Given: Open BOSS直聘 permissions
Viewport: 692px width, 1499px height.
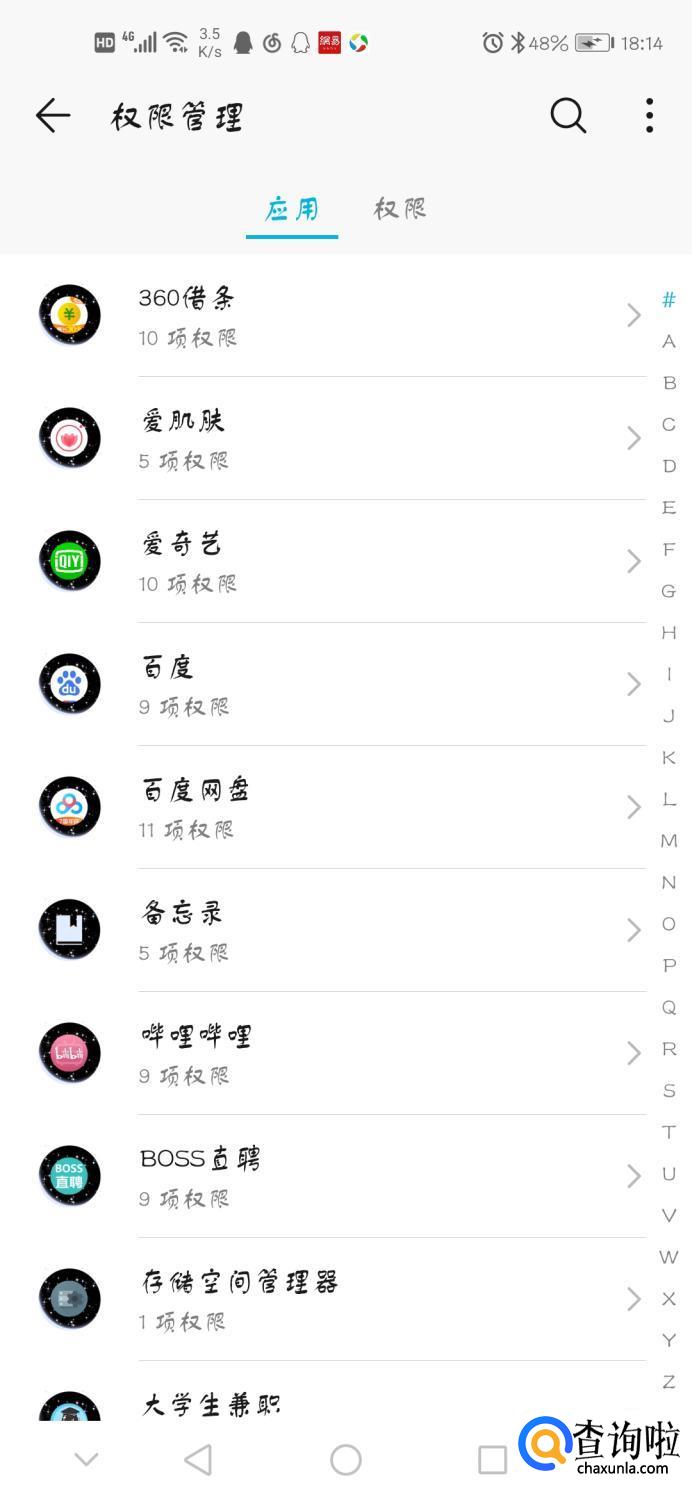Looking at the screenshot, I should (x=340, y=1177).
